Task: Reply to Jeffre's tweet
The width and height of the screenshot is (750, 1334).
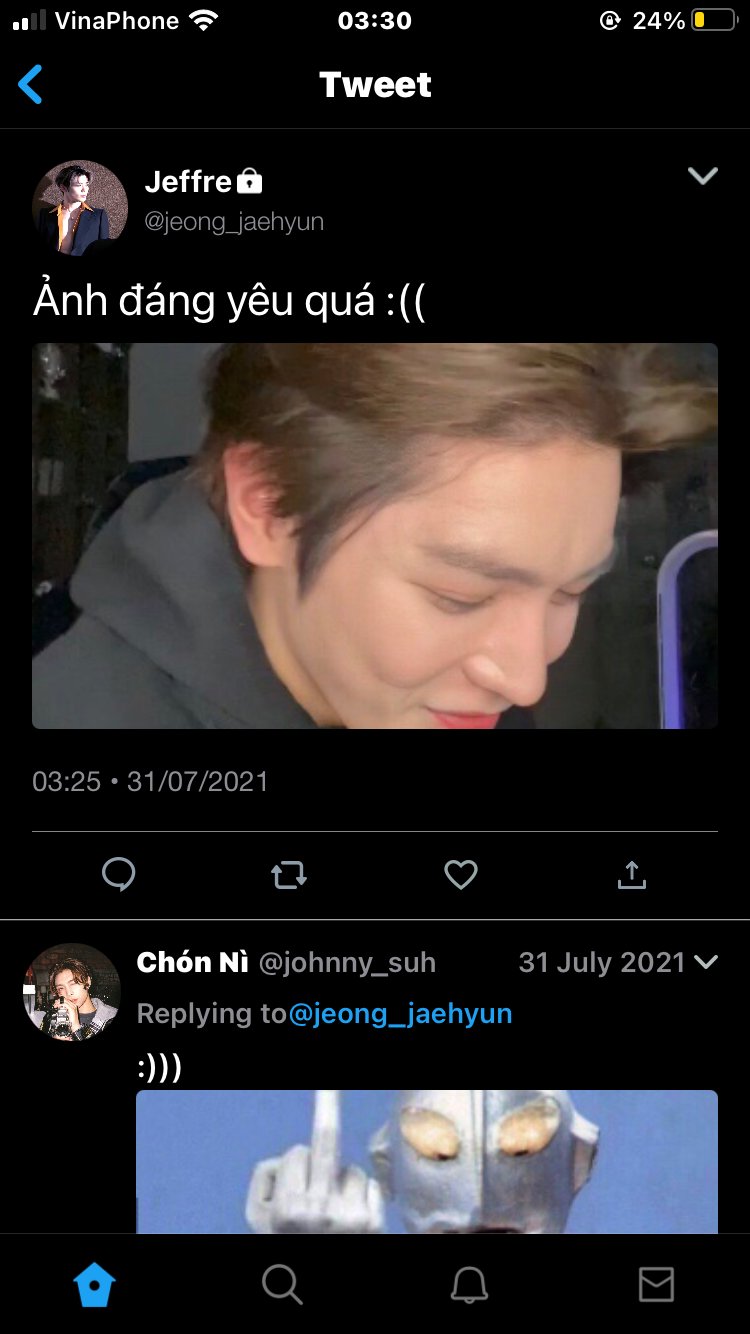Action: point(119,876)
